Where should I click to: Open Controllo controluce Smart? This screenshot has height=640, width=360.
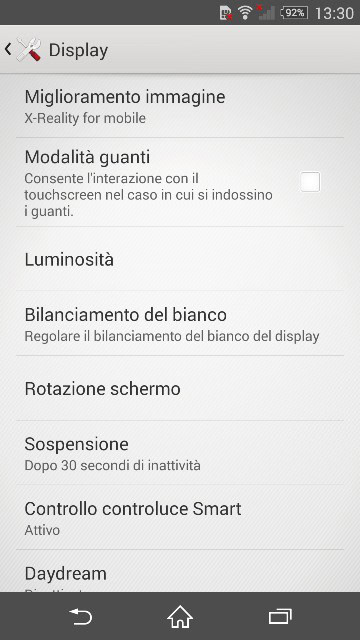(x=180, y=518)
